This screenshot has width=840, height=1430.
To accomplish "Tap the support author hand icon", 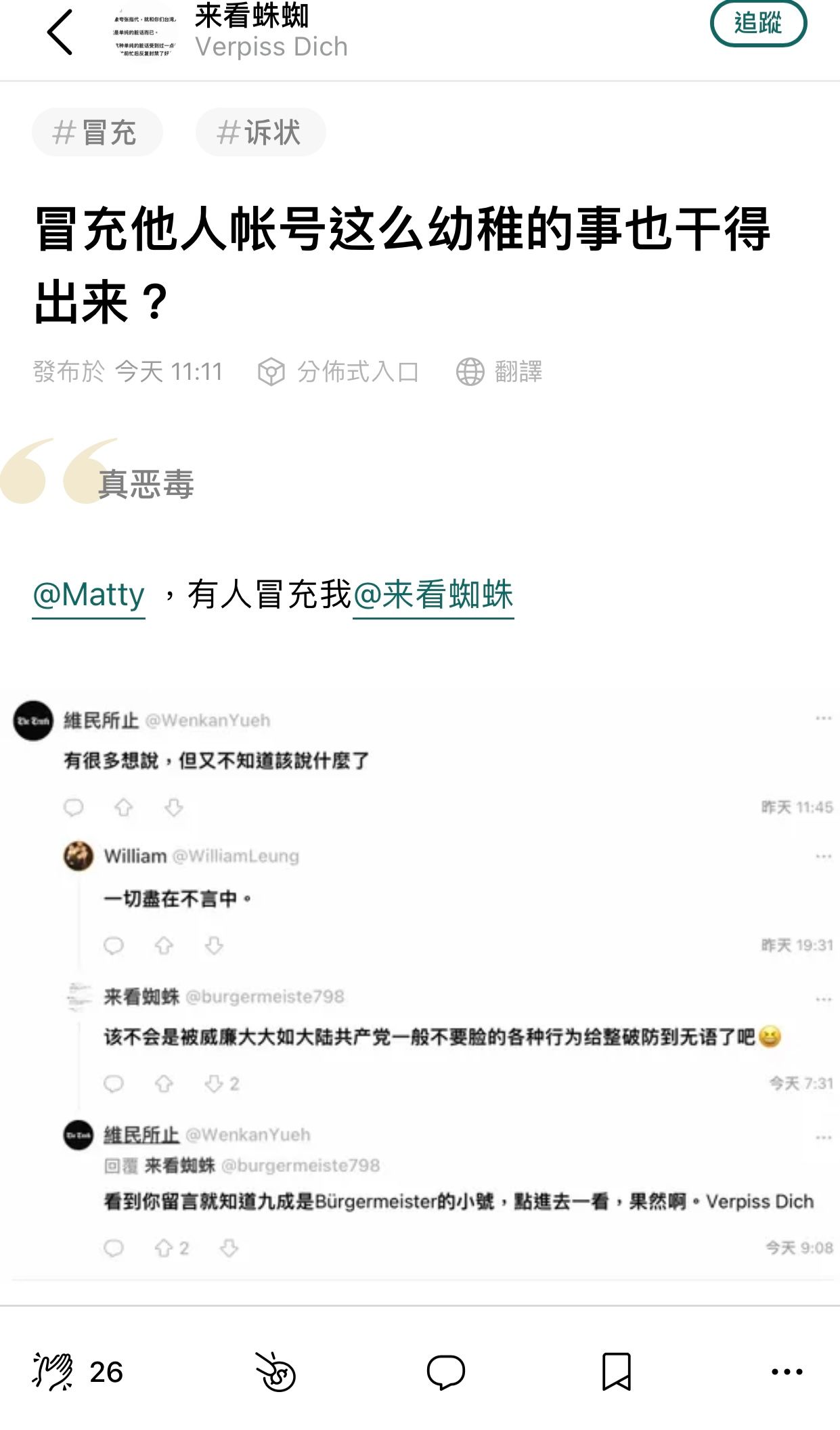I will click(x=275, y=1372).
